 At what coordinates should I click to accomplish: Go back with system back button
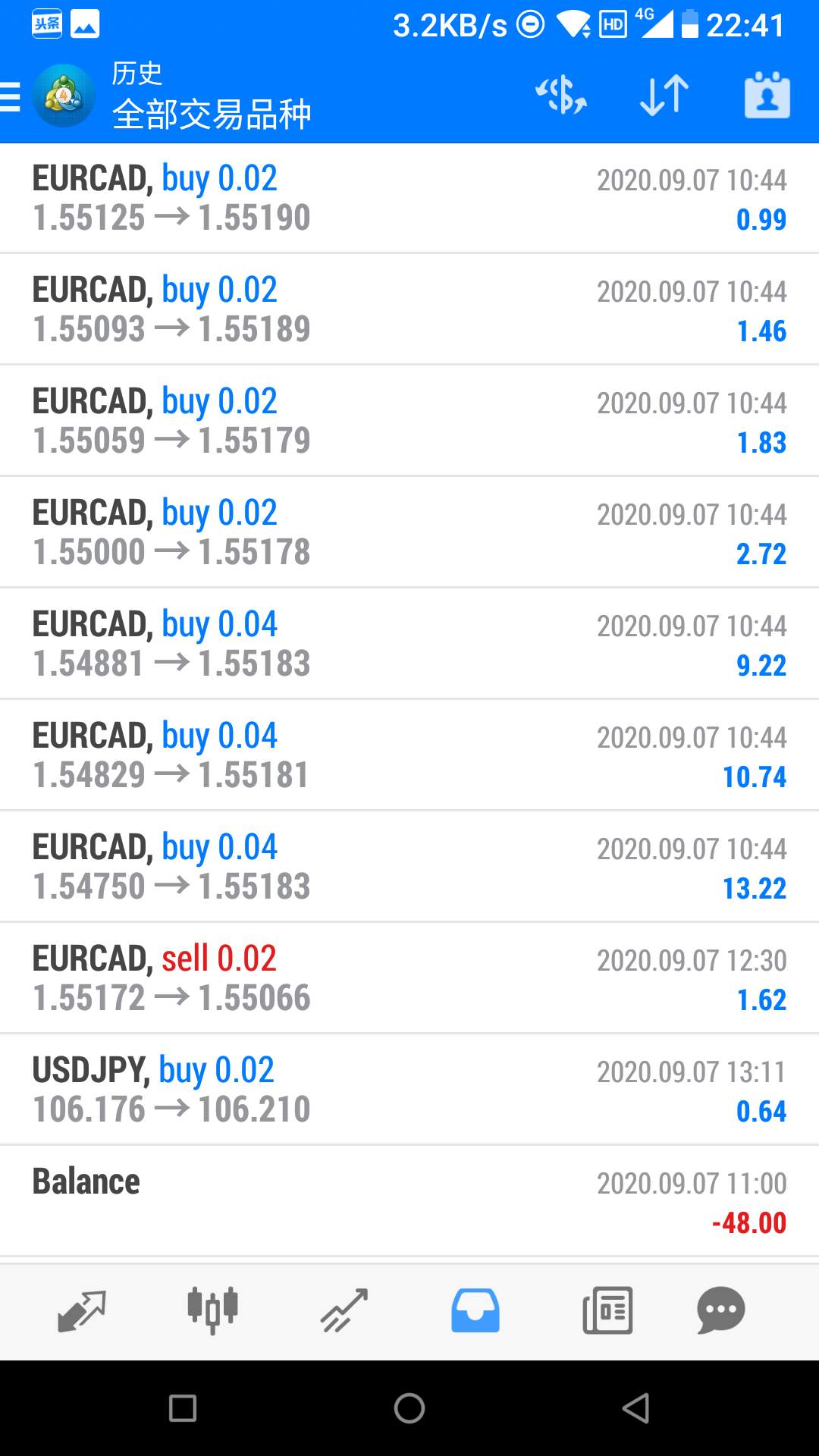point(635,1408)
